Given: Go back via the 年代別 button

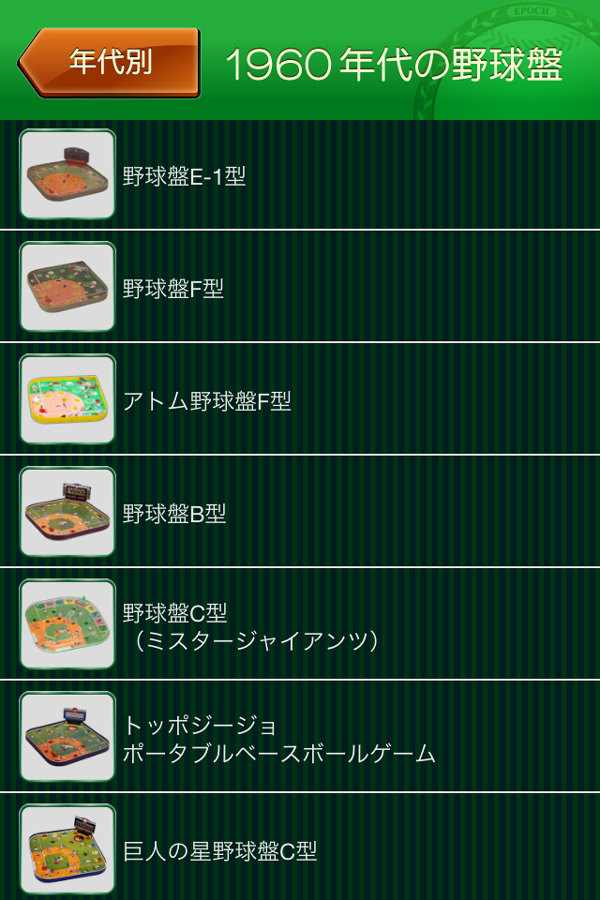Looking at the screenshot, I should point(110,62).
